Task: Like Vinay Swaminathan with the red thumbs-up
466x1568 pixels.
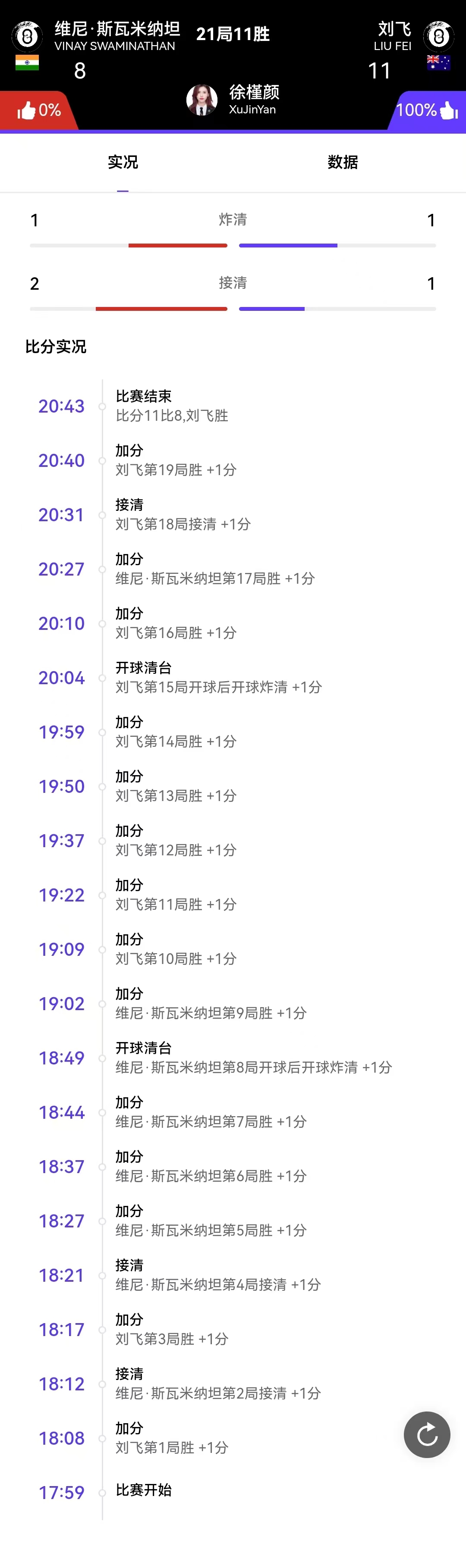Action: click(x=28, y=111)
